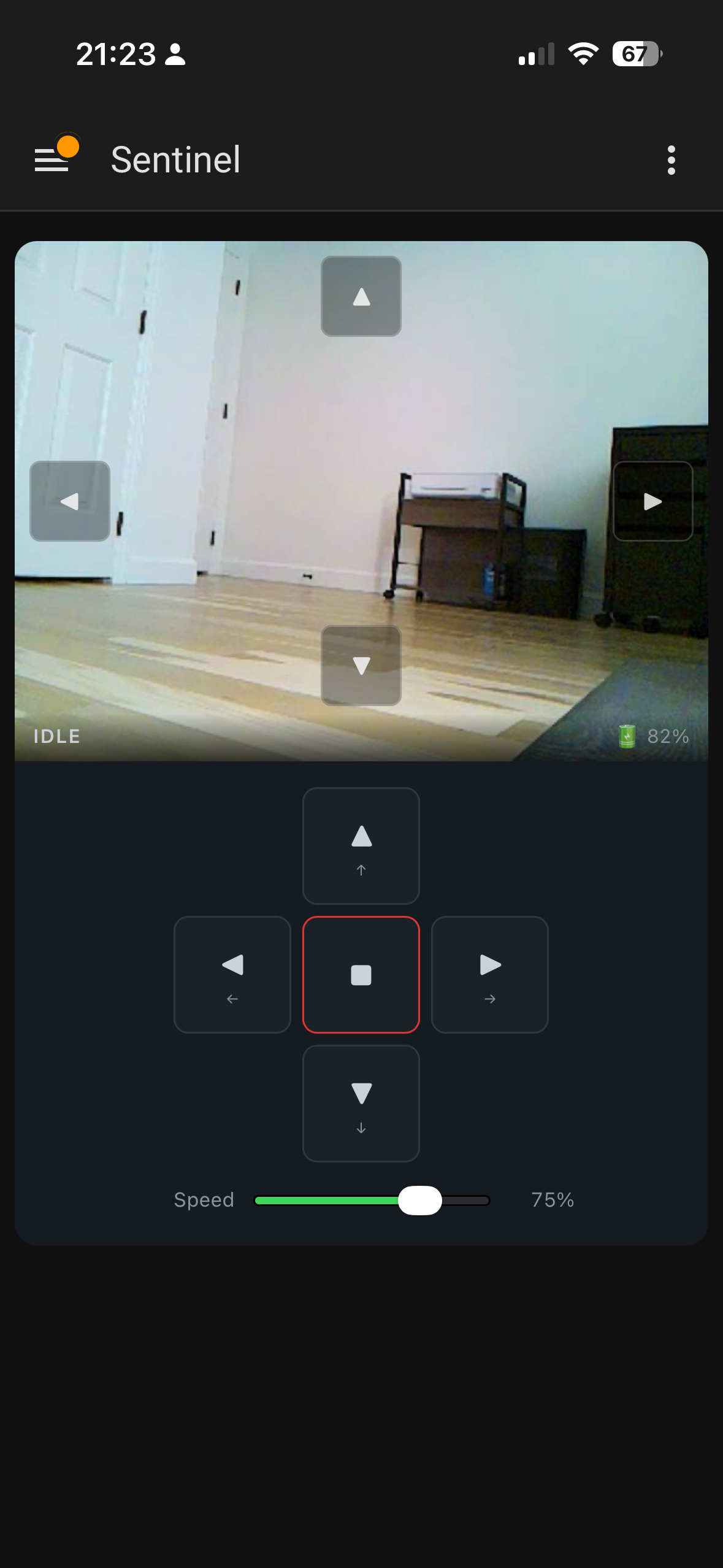Open the three-dot overflow menu
The width and height of the screenshot is (723, 1568).
click(671, 160)
